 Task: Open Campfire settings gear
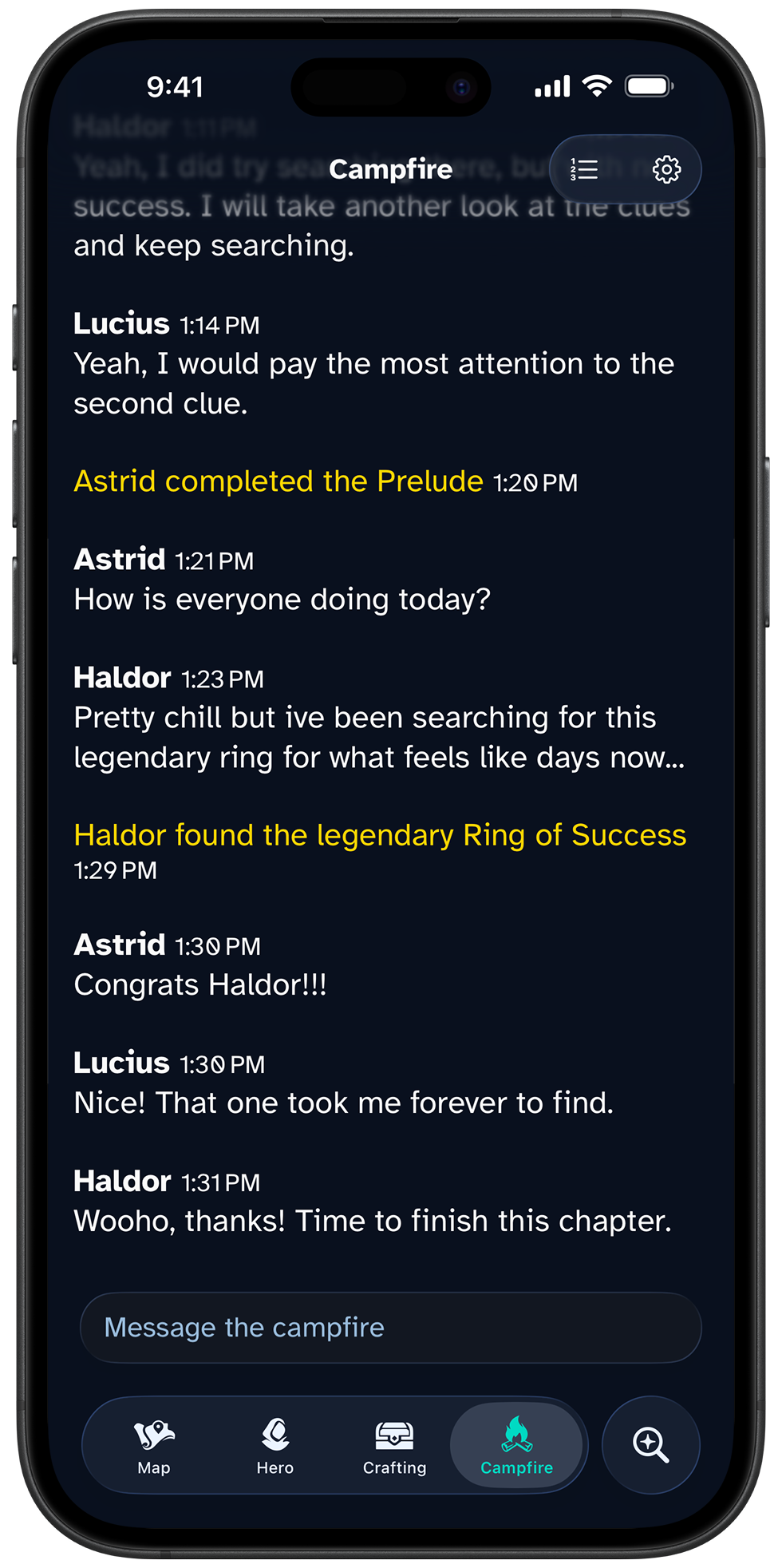click(666, 169)
